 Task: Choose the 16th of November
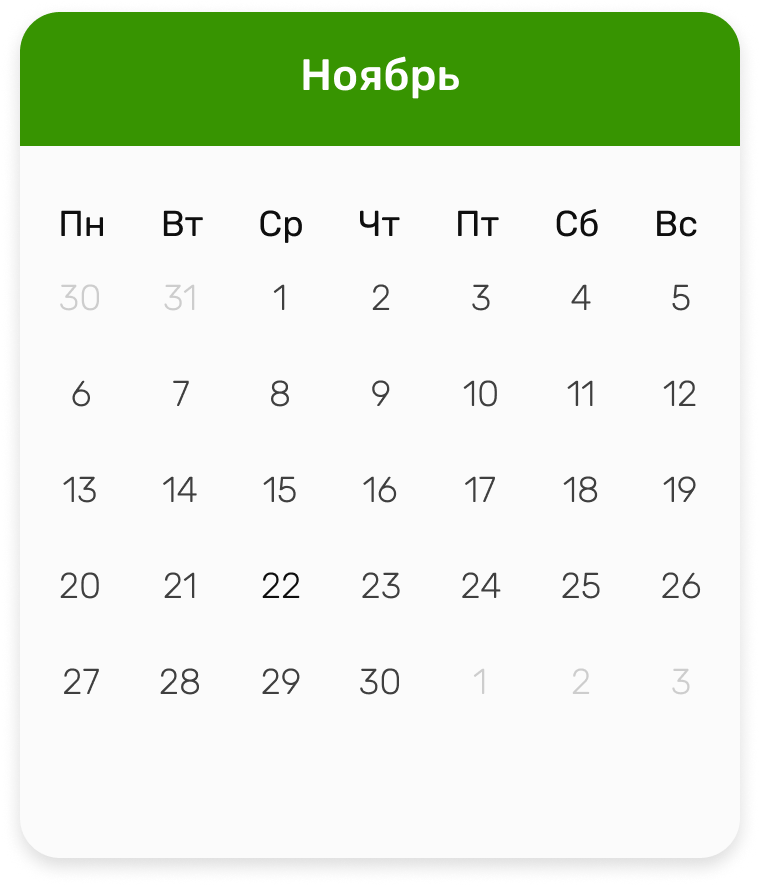click(380, 490)
